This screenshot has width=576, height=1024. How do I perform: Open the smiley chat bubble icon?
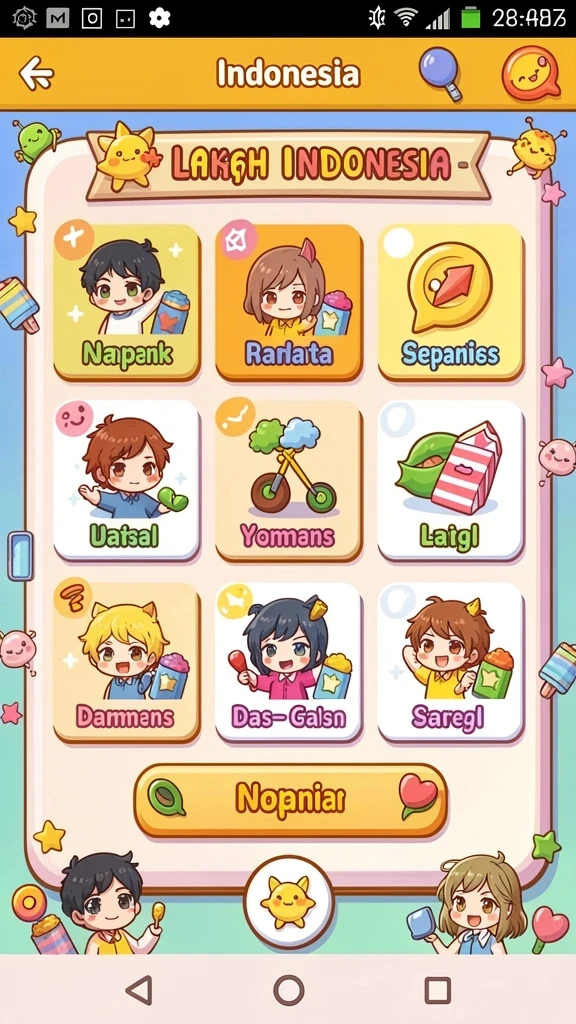(x=531, y=73)
